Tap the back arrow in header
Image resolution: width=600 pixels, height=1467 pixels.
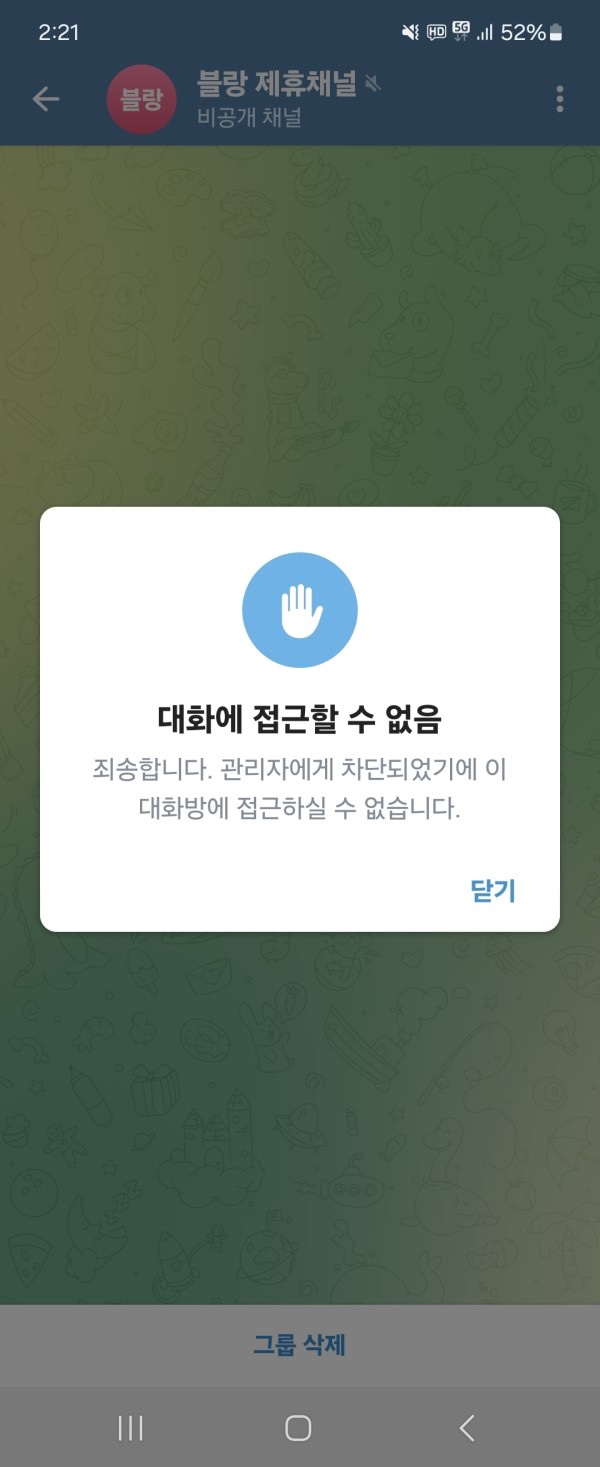pos(46,98)
